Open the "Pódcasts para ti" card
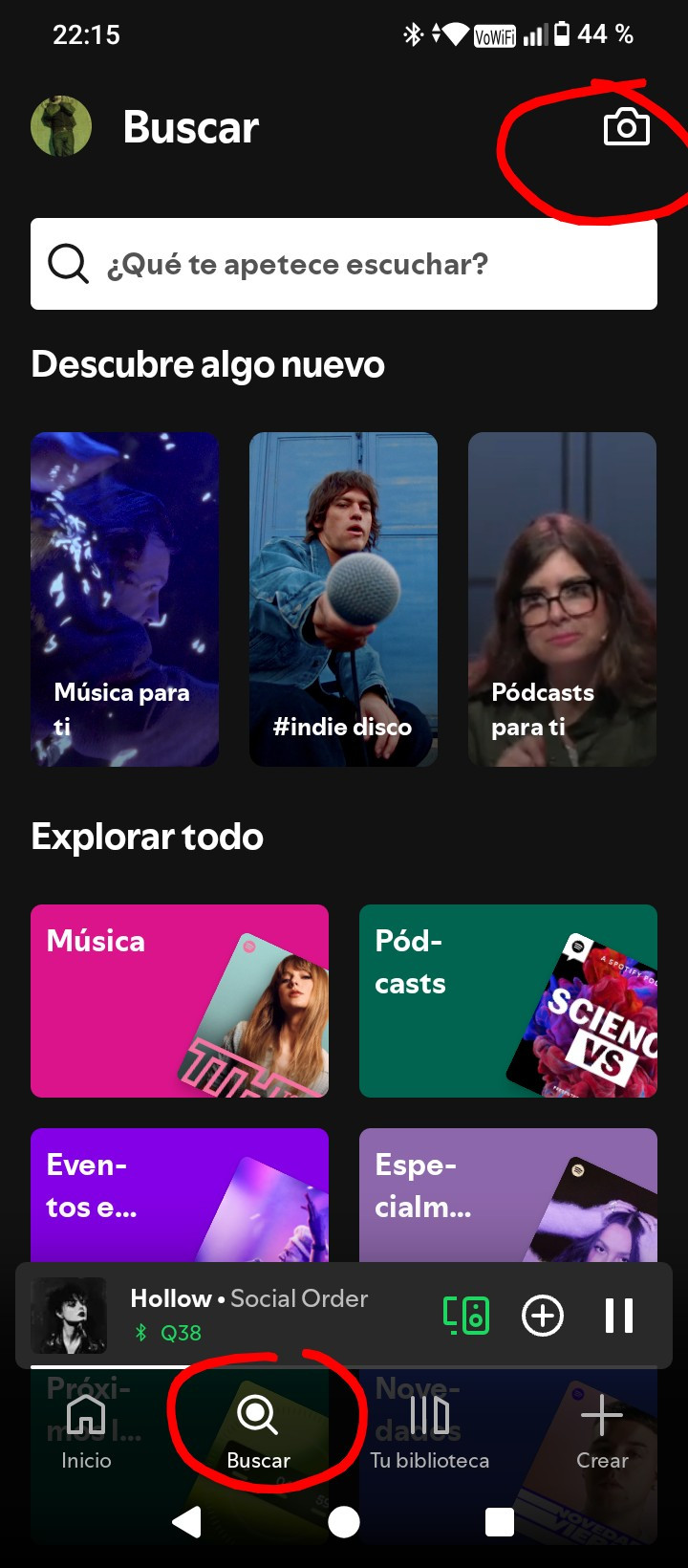Viewport: 688px width, 1568px height. coord(562,599)
